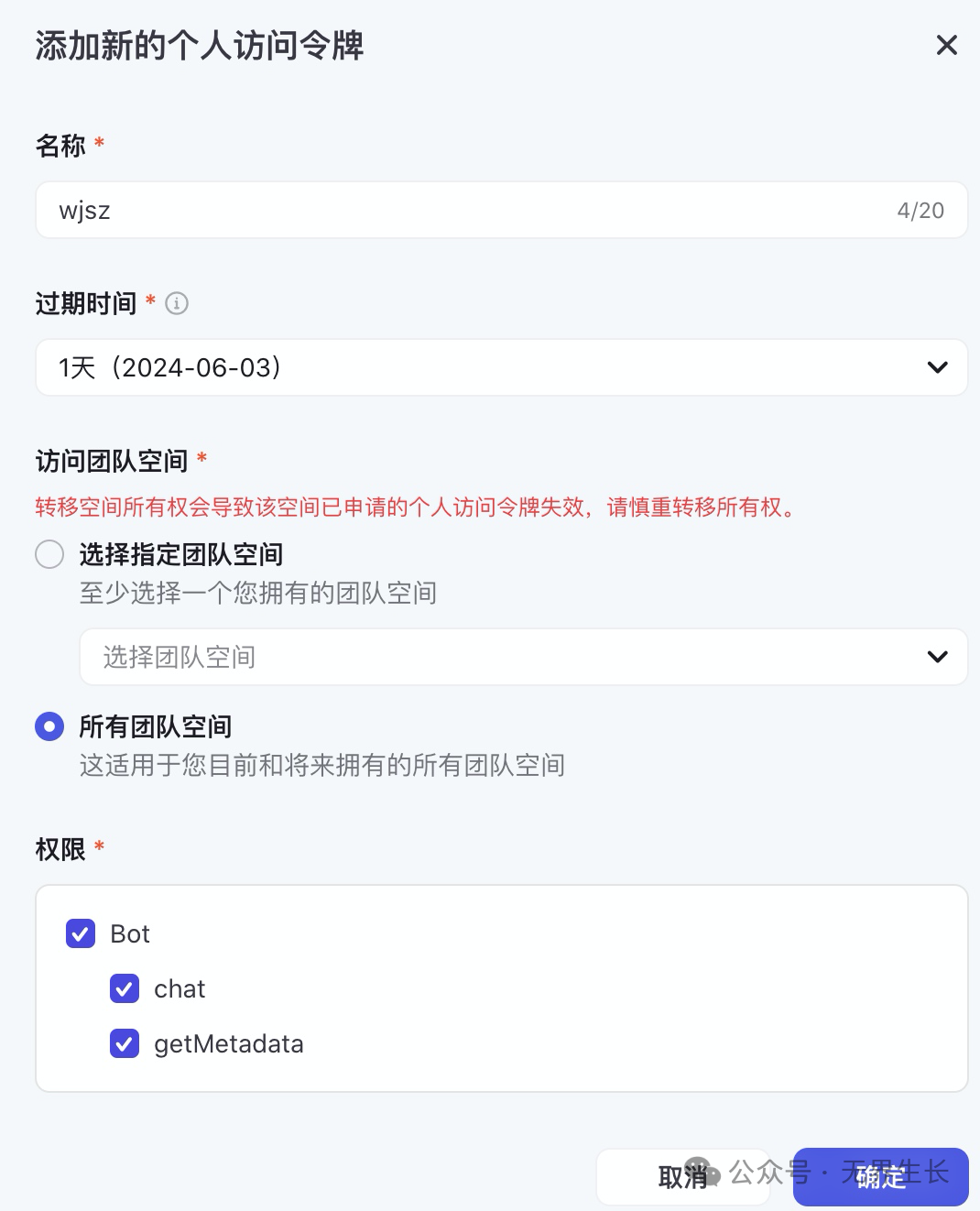
Task: Uncheck the Bot permission checkbox
Action: (81, 933)
